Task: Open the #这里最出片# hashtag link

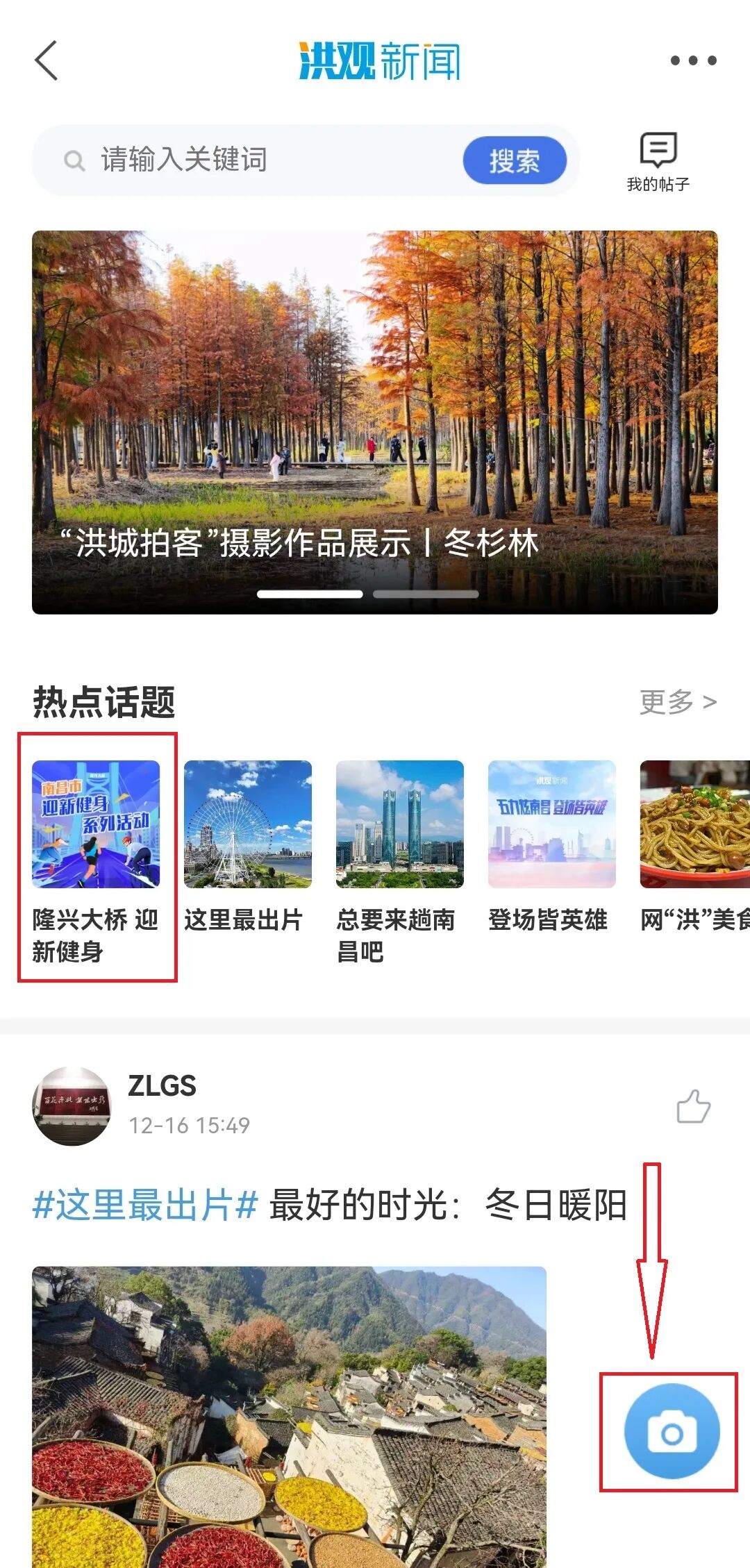Action: [x=145, y=1205]
